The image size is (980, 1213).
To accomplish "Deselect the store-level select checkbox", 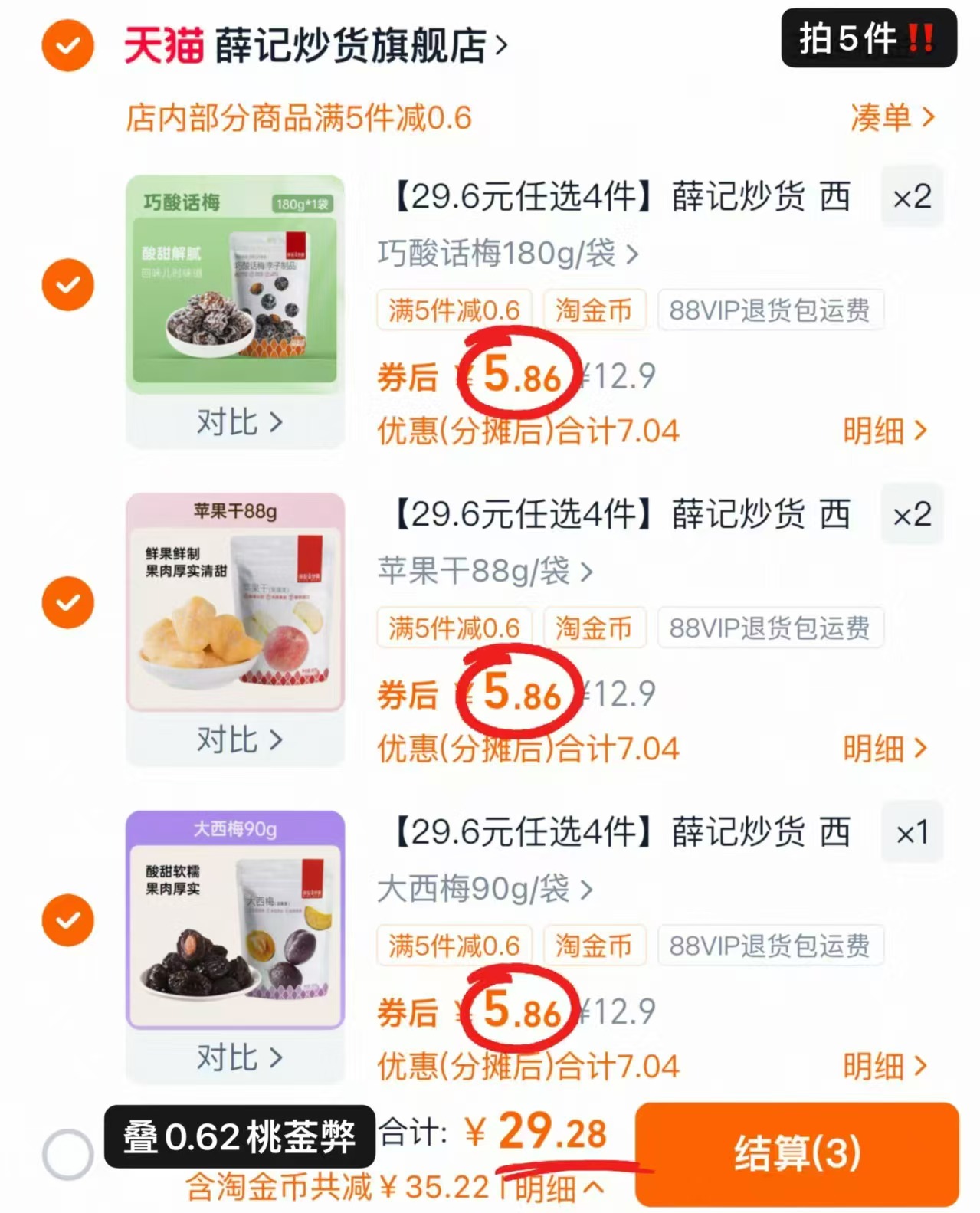I will (67, 44).
